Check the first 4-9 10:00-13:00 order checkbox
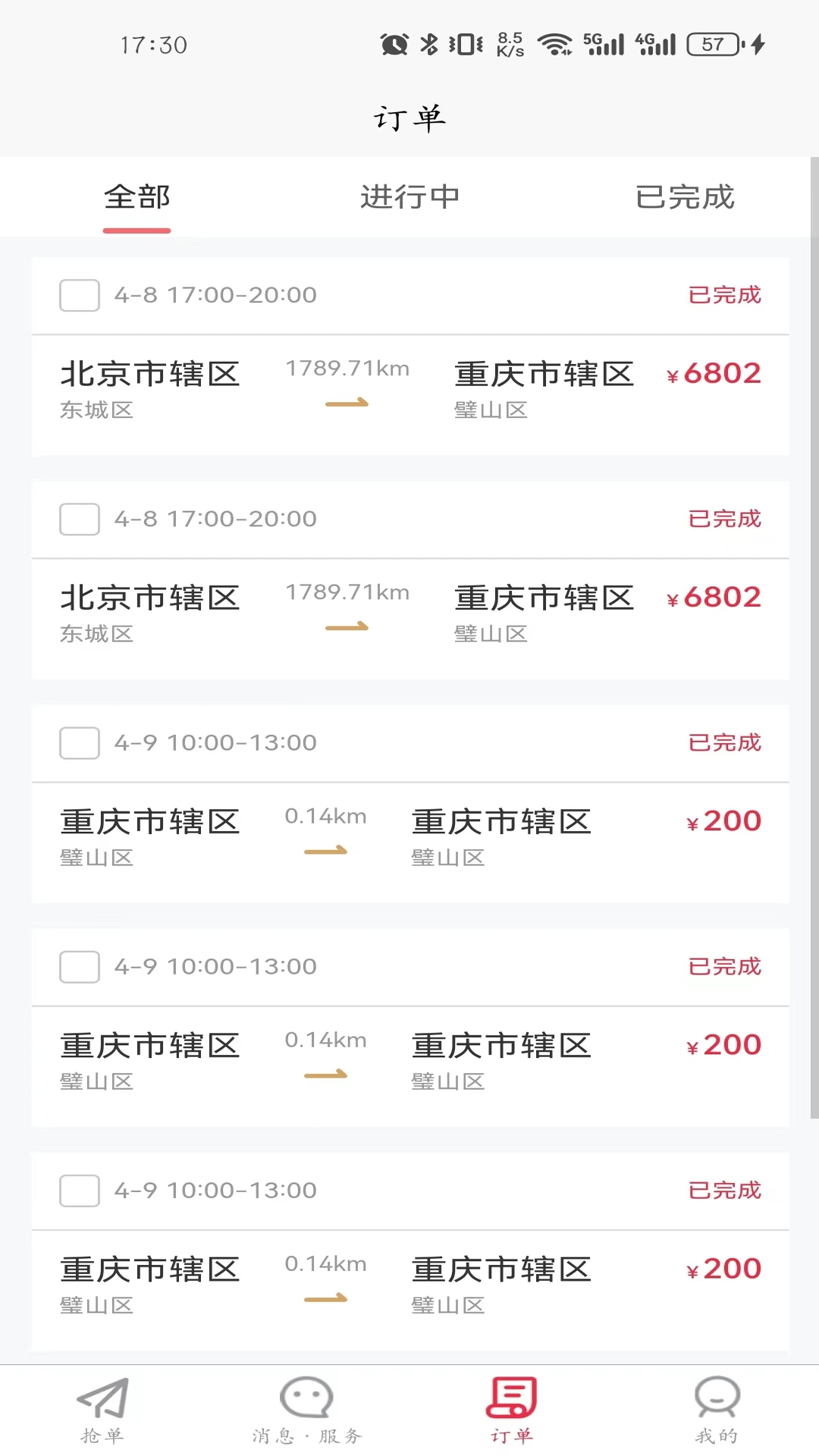The width and height of the screenshot is (819, 1456). [79, 744]
